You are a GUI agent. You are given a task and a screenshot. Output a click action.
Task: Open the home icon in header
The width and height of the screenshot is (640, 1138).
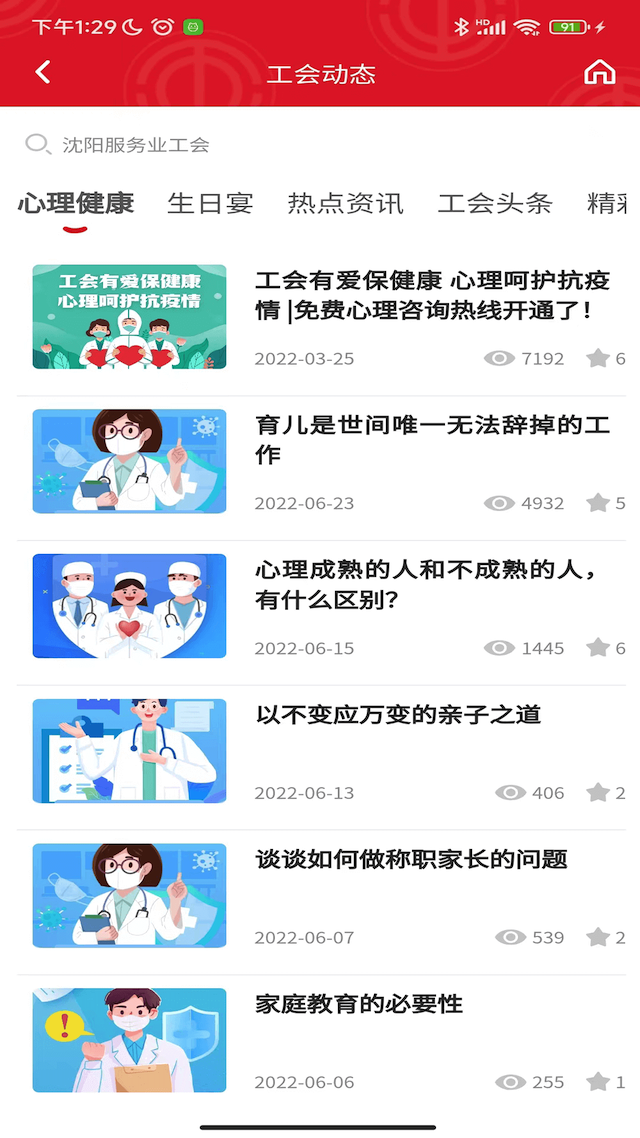[599, 72]
